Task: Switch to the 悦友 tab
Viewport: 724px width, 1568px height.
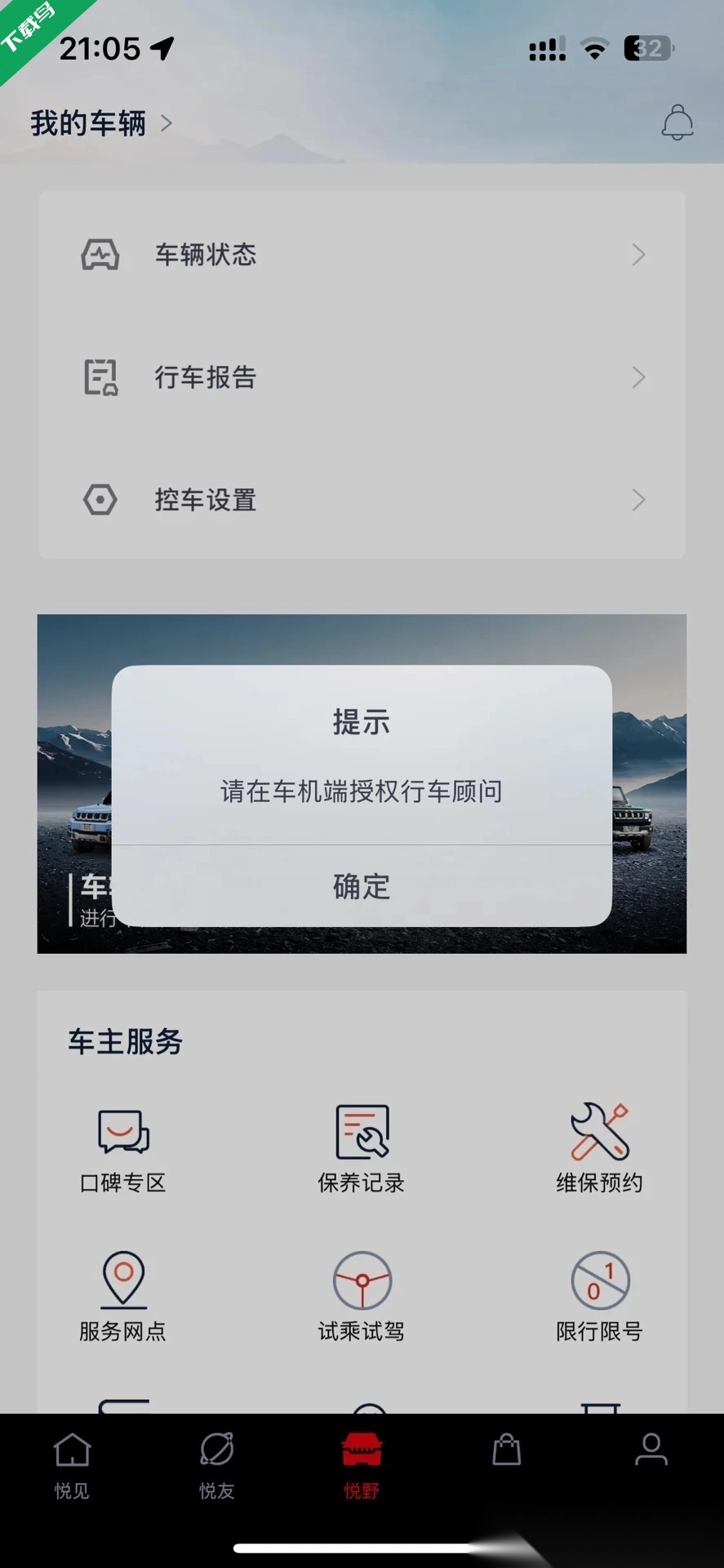Action: 217,1466
